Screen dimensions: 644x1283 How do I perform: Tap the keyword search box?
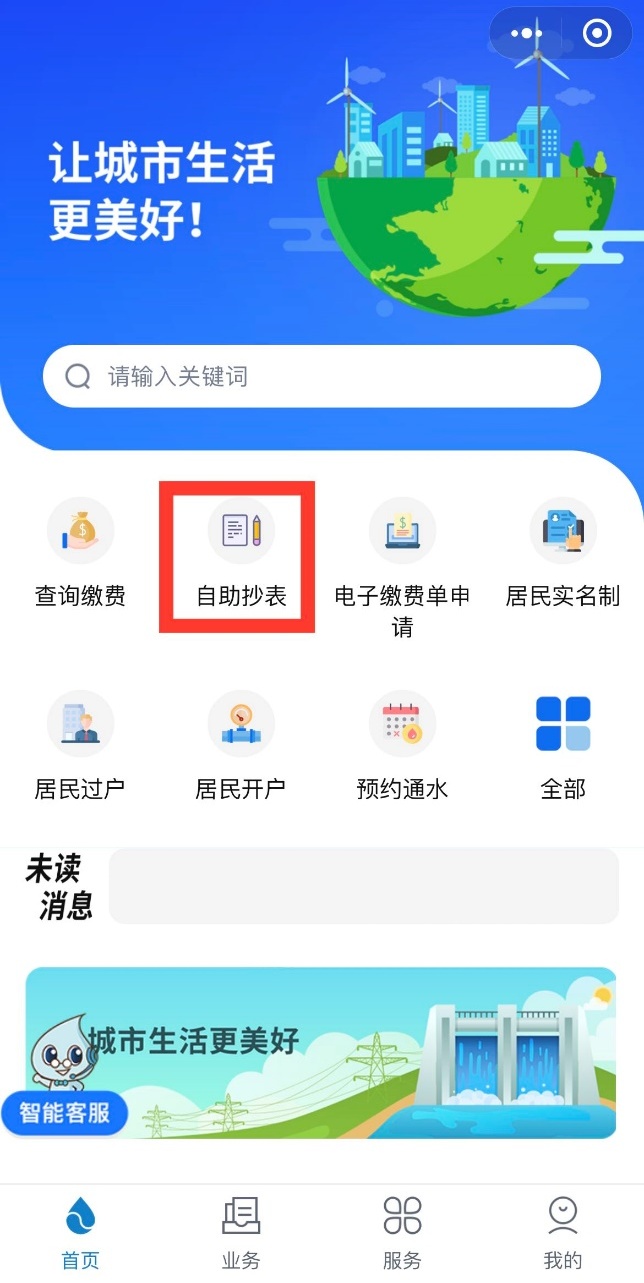[x=322, y=376]
